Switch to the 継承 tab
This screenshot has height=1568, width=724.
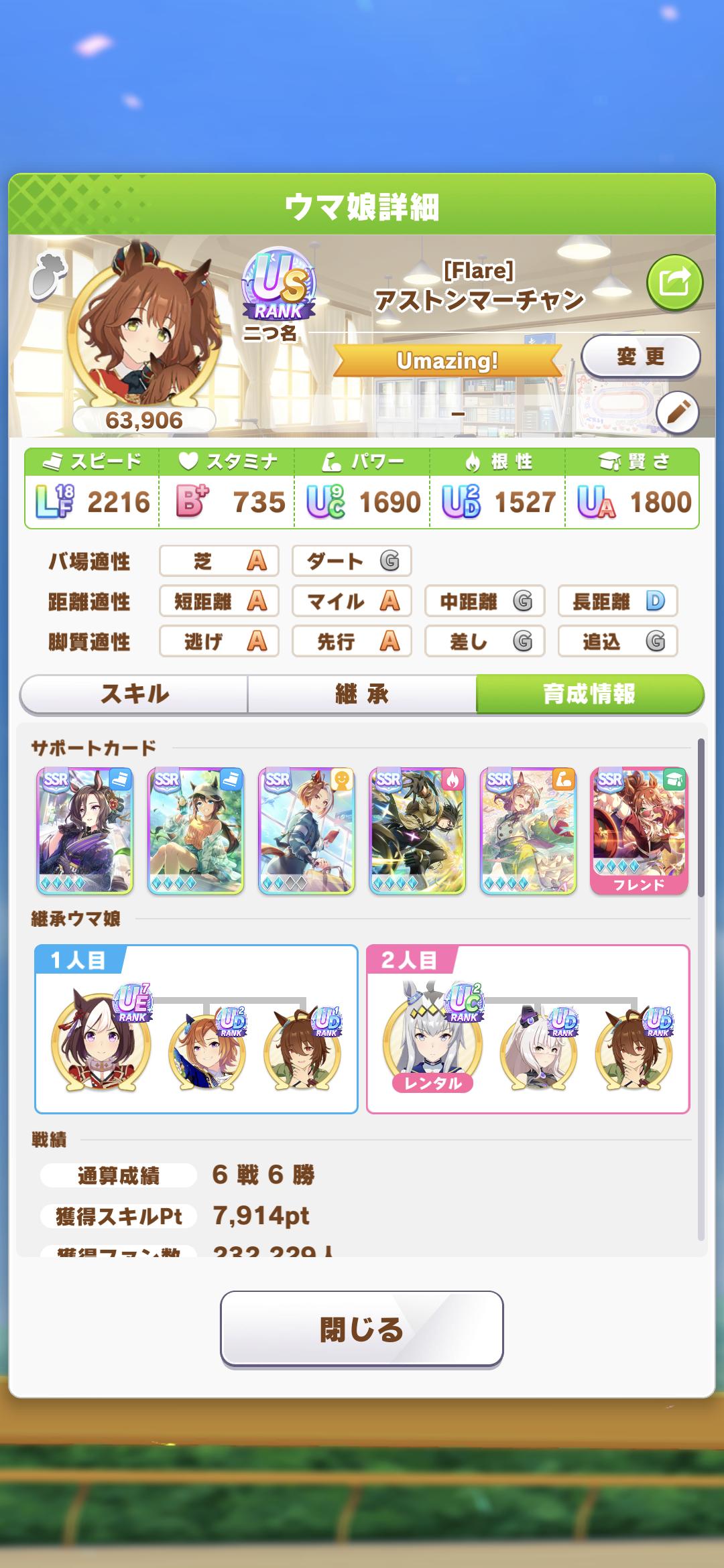click(x=362, y=694)
